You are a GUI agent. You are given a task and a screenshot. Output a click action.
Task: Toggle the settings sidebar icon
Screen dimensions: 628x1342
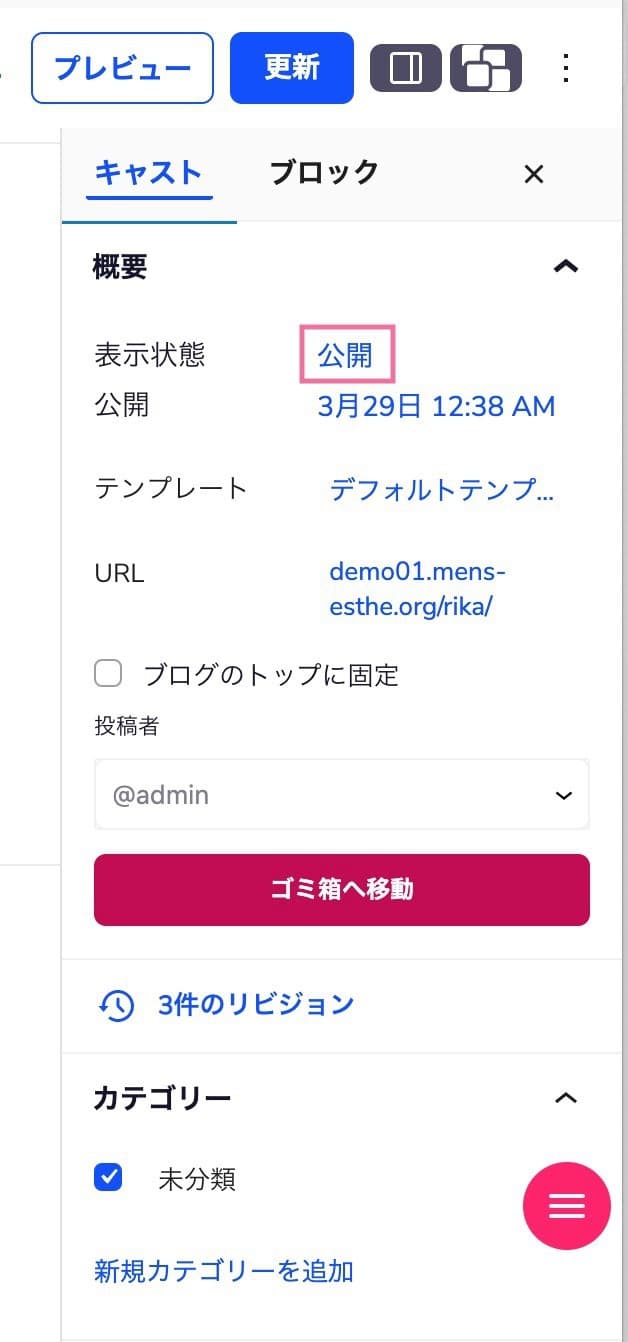coord(406,68)
